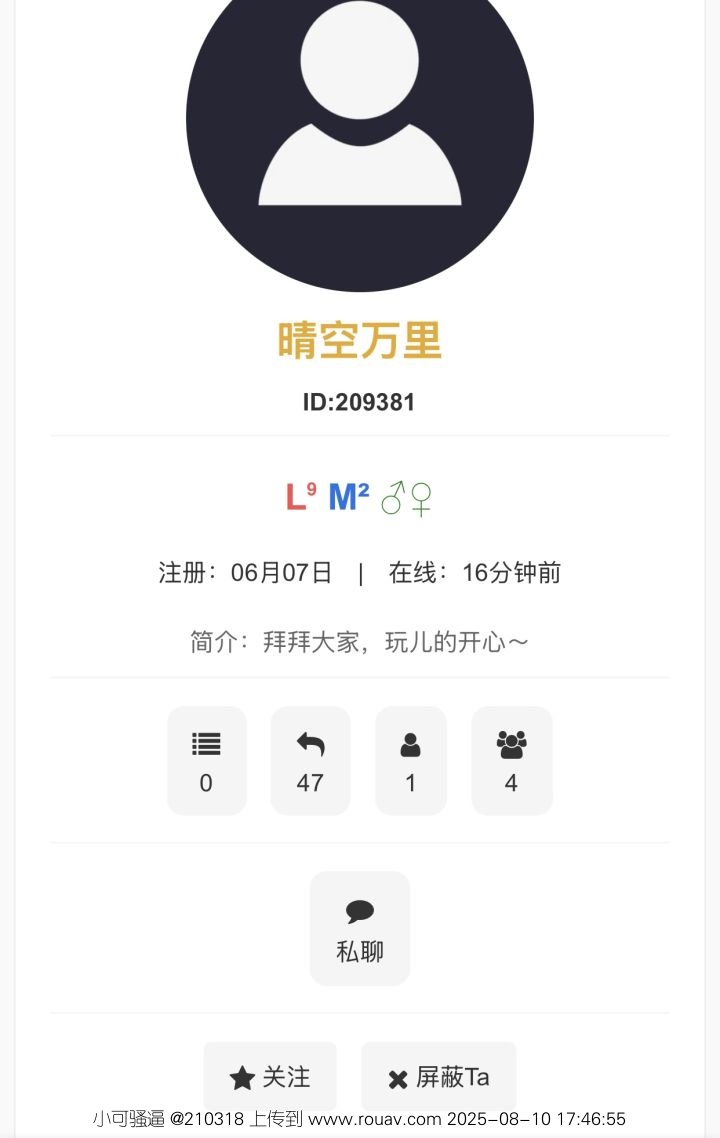Follow this user with 关注
Viewport: 720px width, 1138px height.
point(270,1077)
